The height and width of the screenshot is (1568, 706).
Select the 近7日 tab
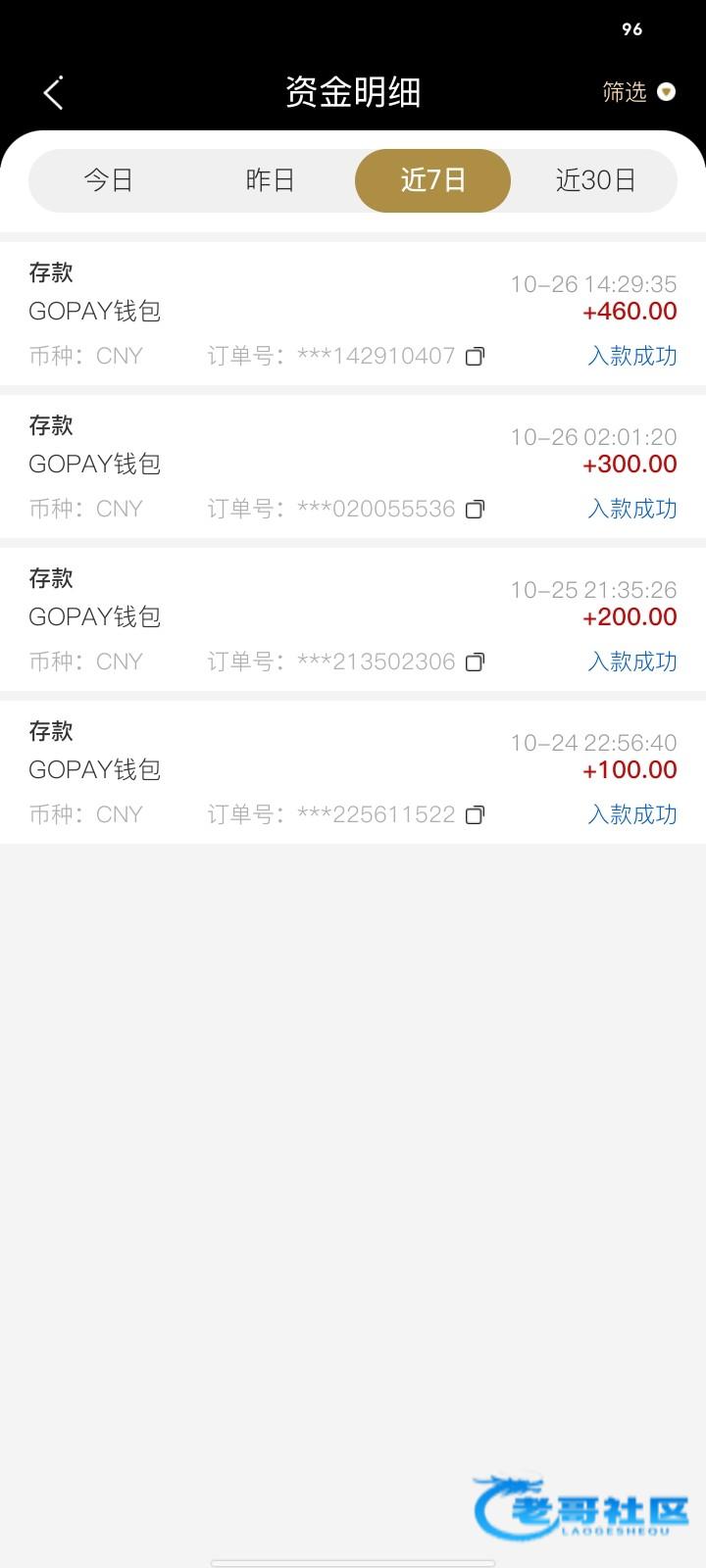tap(432, 180)
